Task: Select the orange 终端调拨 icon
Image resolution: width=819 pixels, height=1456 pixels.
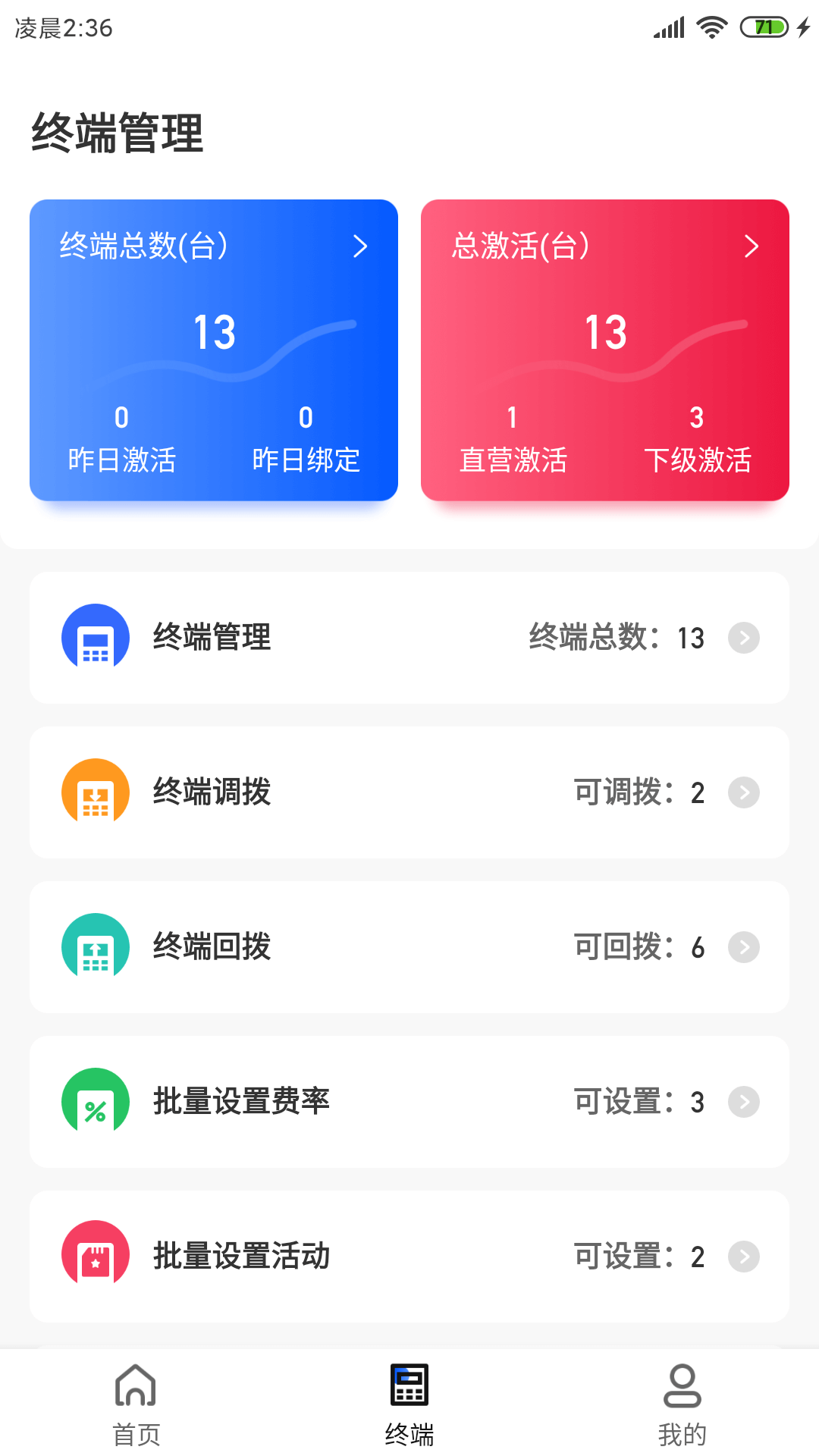Action: (x=95, y=792)
